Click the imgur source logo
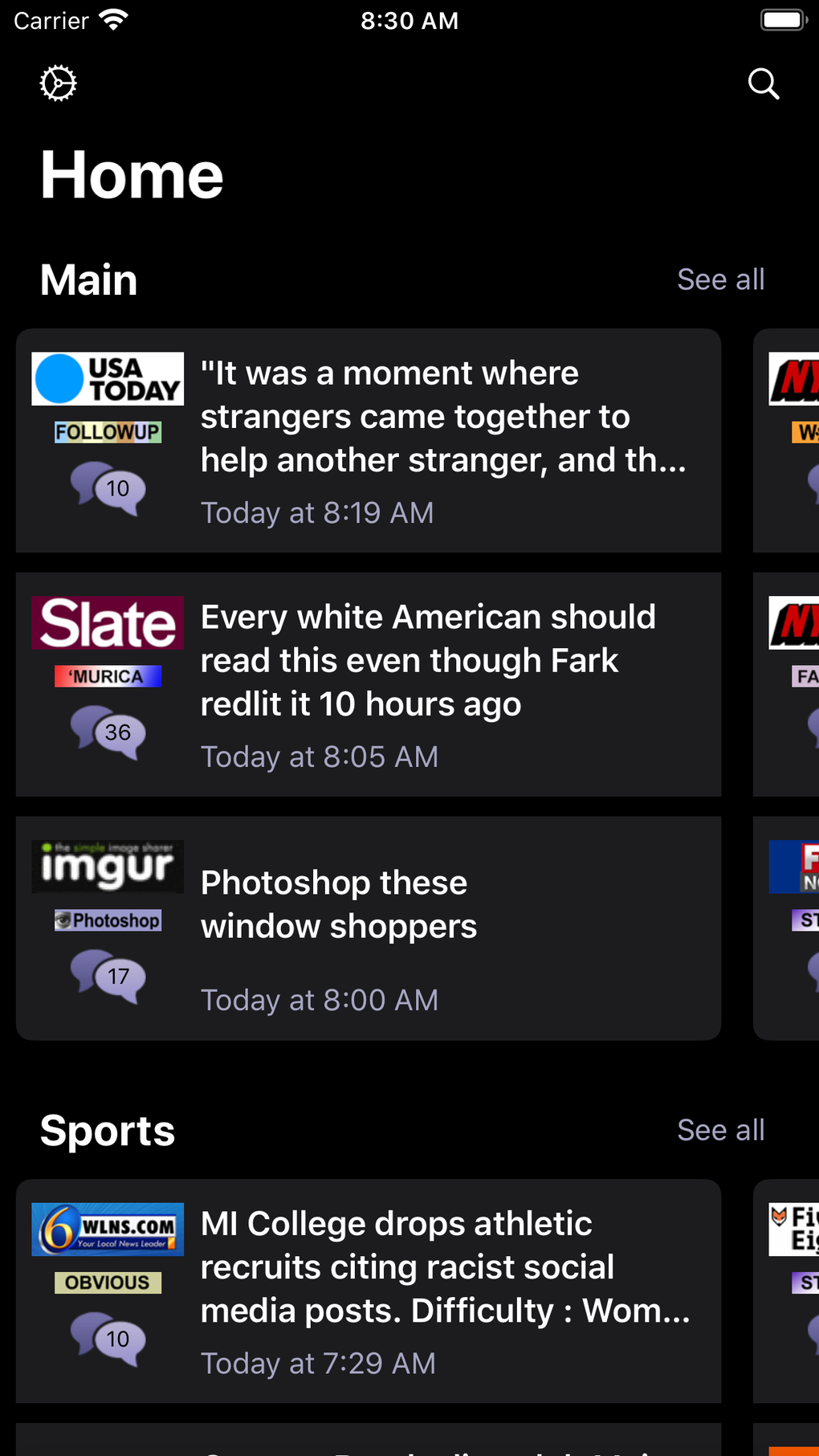 click(x=107, y=866)
